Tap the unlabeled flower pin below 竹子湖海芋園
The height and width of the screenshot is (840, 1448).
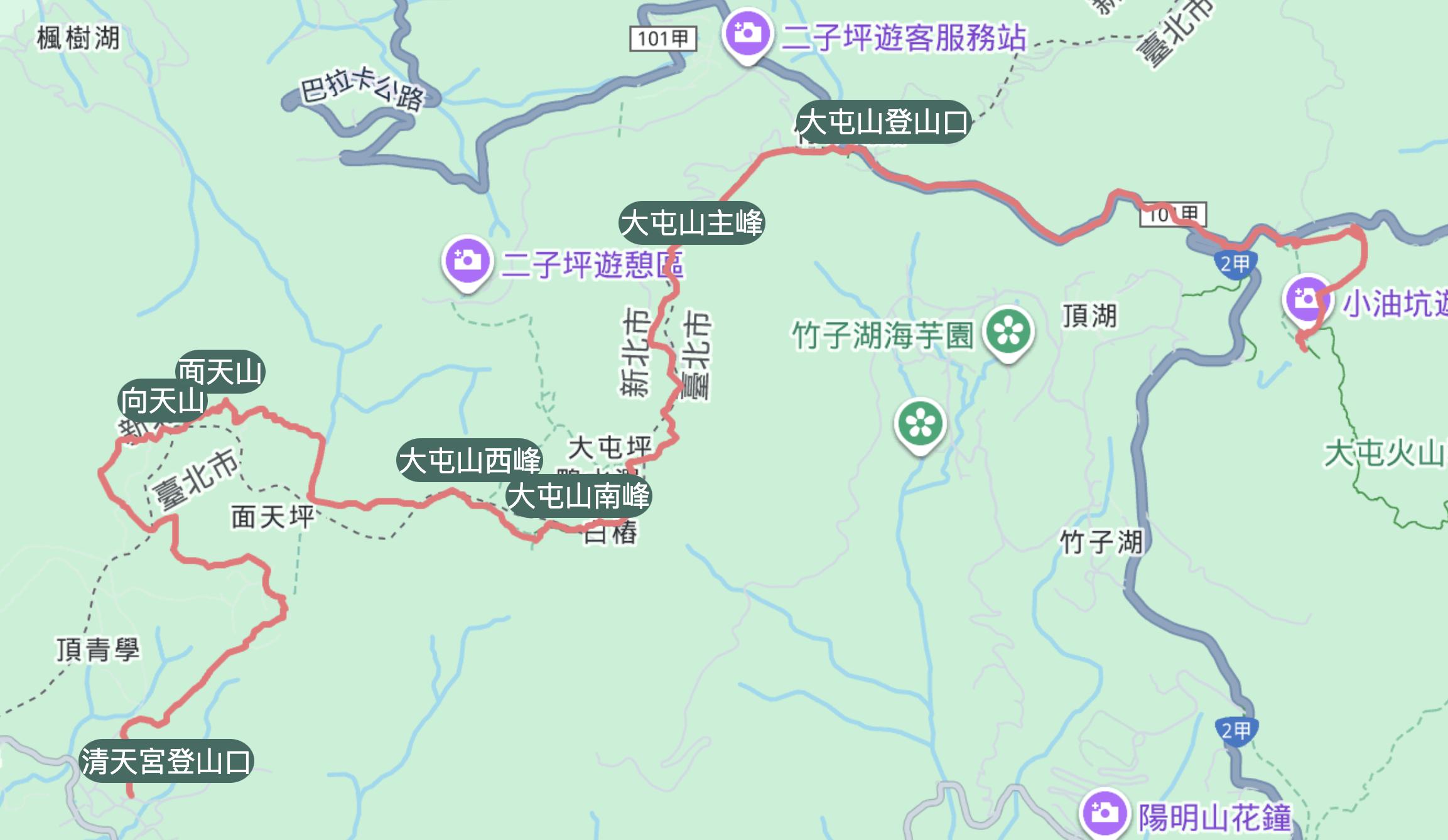click(920, 424)
